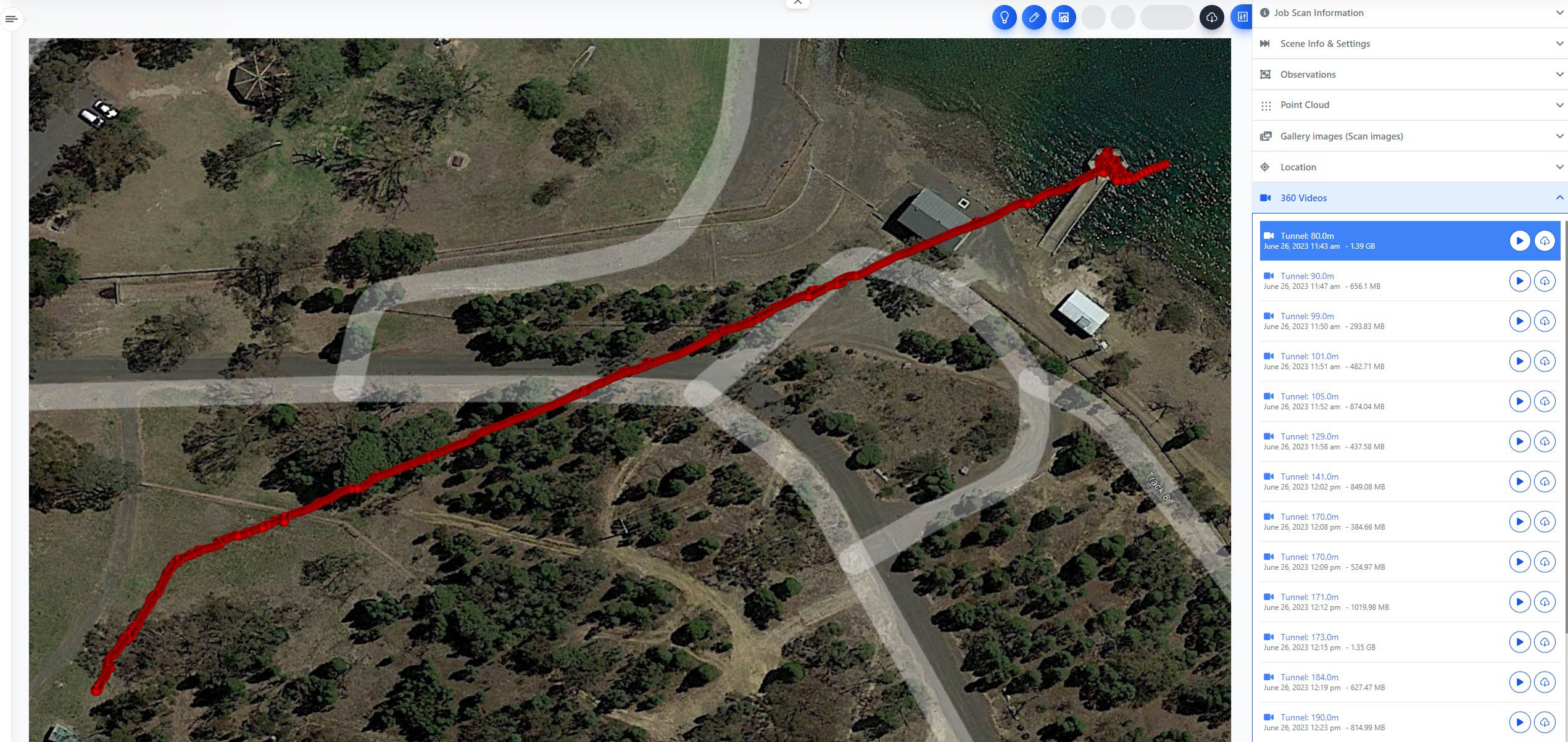
Task: Tap the pencil edit tool
Action: (1034, 17)
